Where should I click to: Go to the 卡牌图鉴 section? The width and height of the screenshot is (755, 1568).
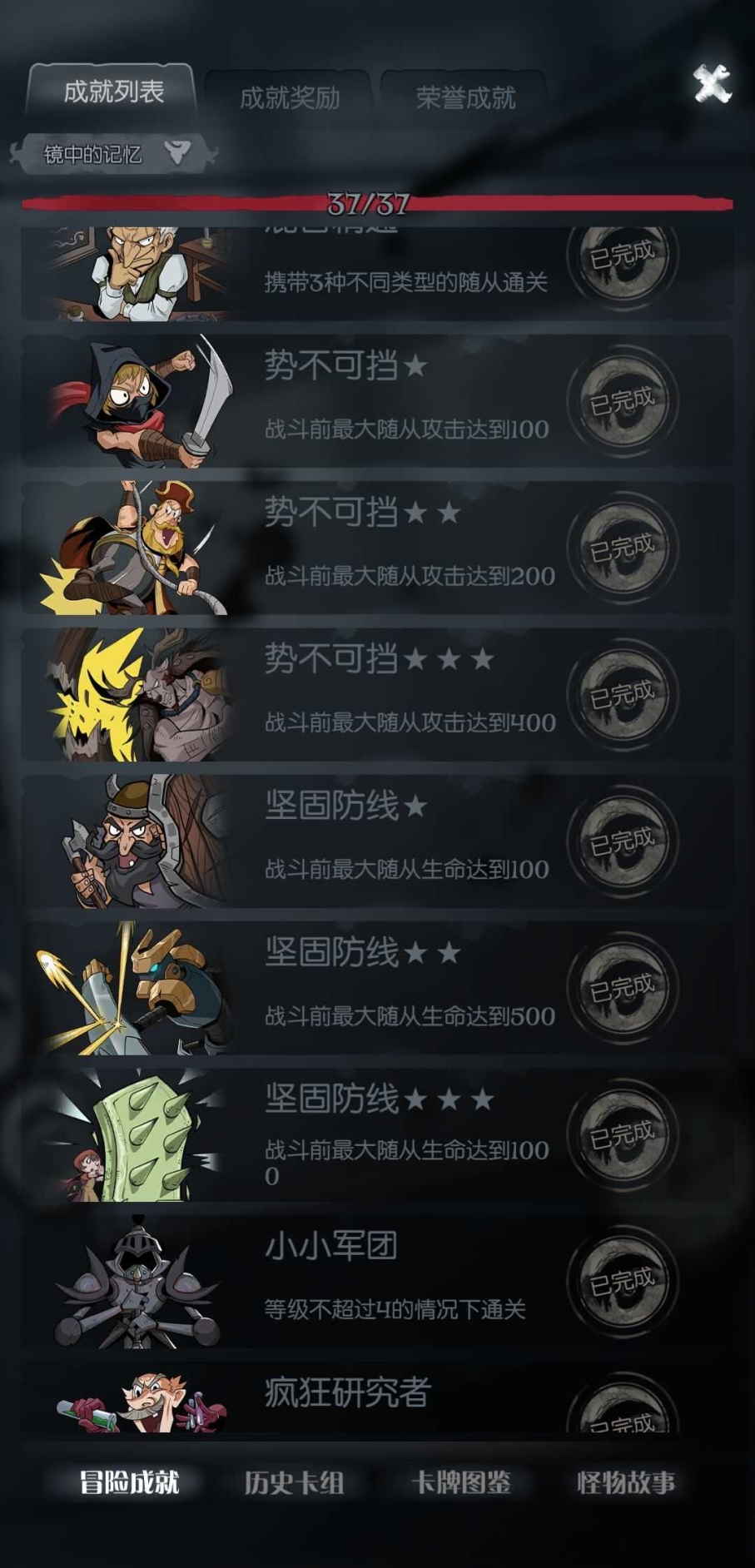460,1482
